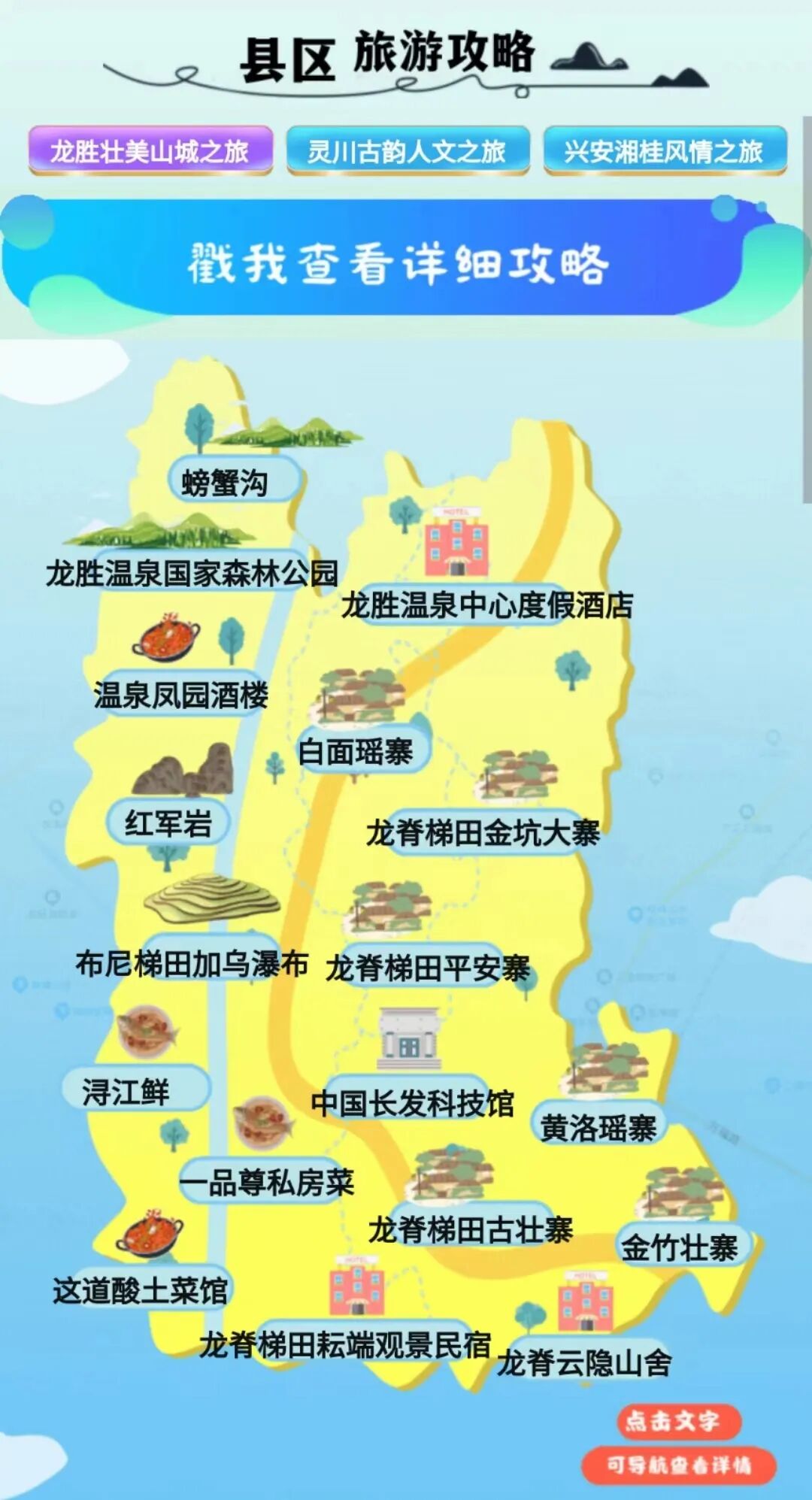Screen dimensions: 812x1500
Task: Open details for 螃蟹沟
Action: click(226, 483)
